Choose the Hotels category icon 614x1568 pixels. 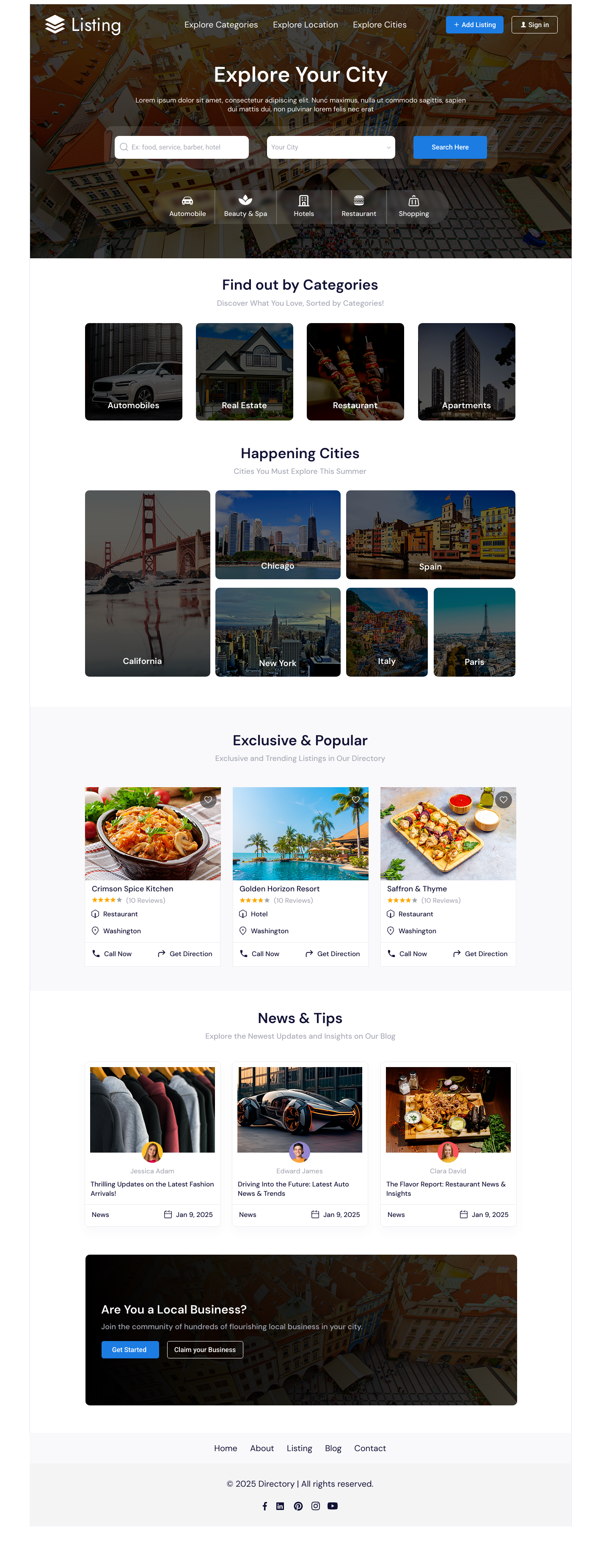pos(304,206)
